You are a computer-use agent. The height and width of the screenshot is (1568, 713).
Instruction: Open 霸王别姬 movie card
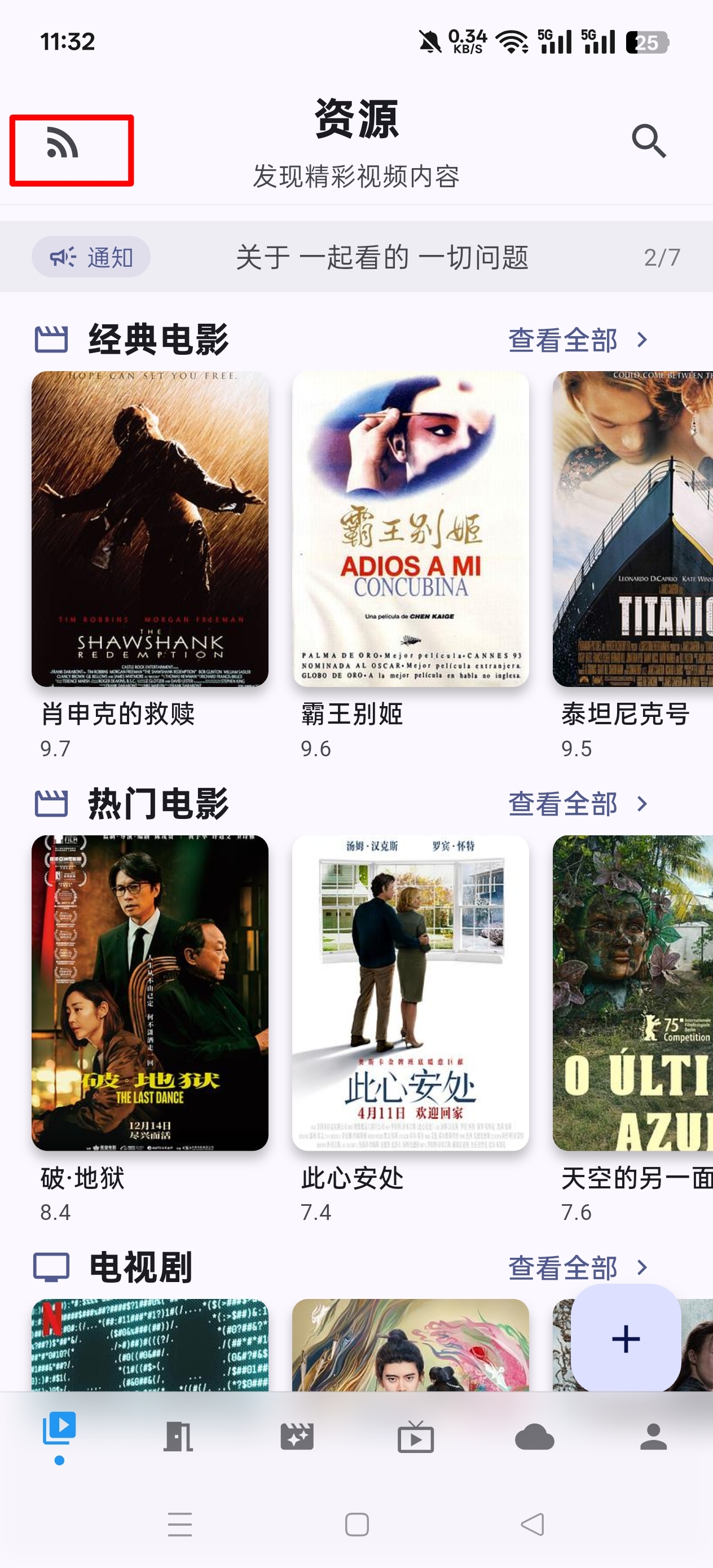click(411, 529)
